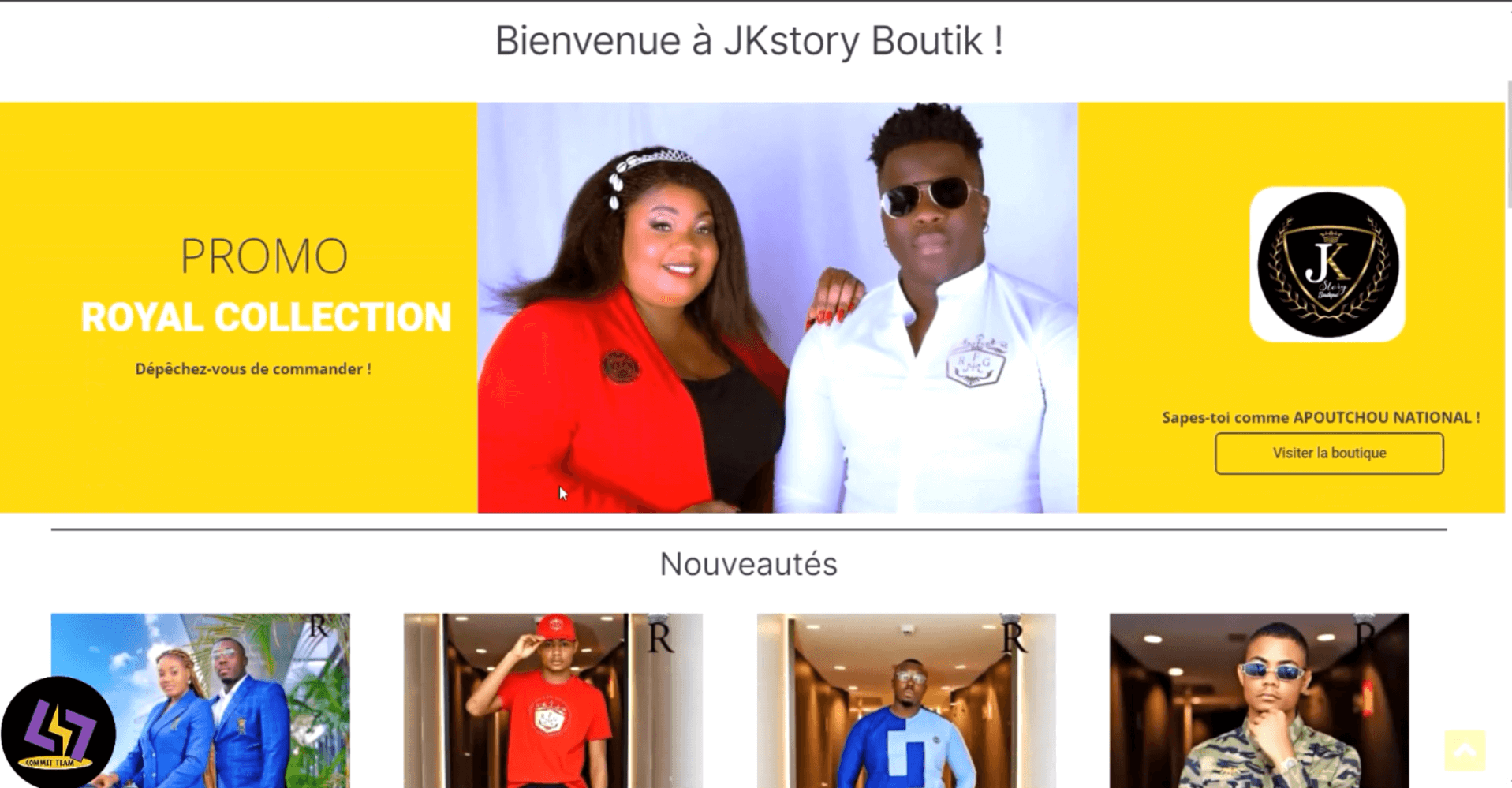Screen dimensions: 1512x788
Task: Open the blue two-tone tunic product
Action: (906, 700)
